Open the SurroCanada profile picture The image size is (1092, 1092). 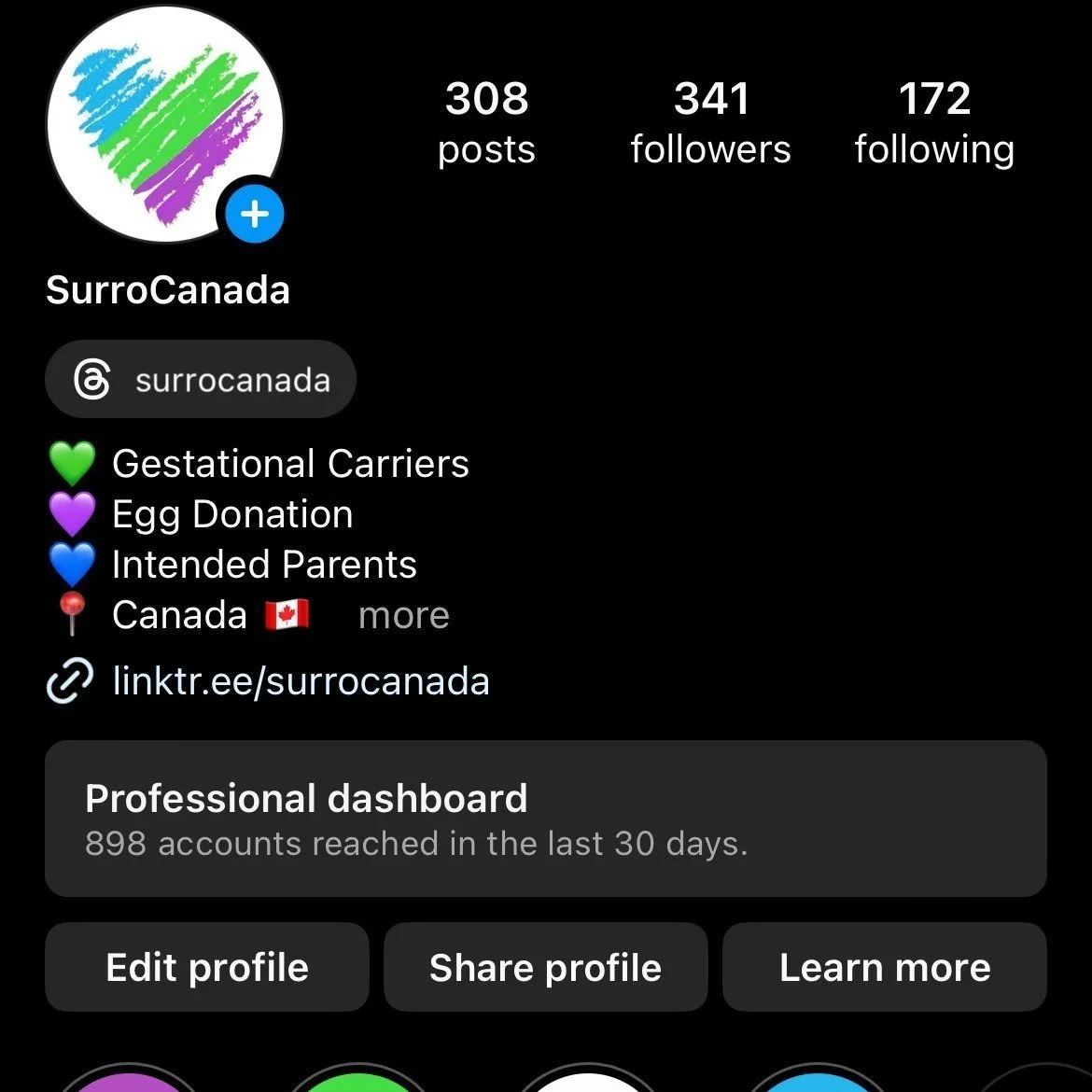(159, 121)
